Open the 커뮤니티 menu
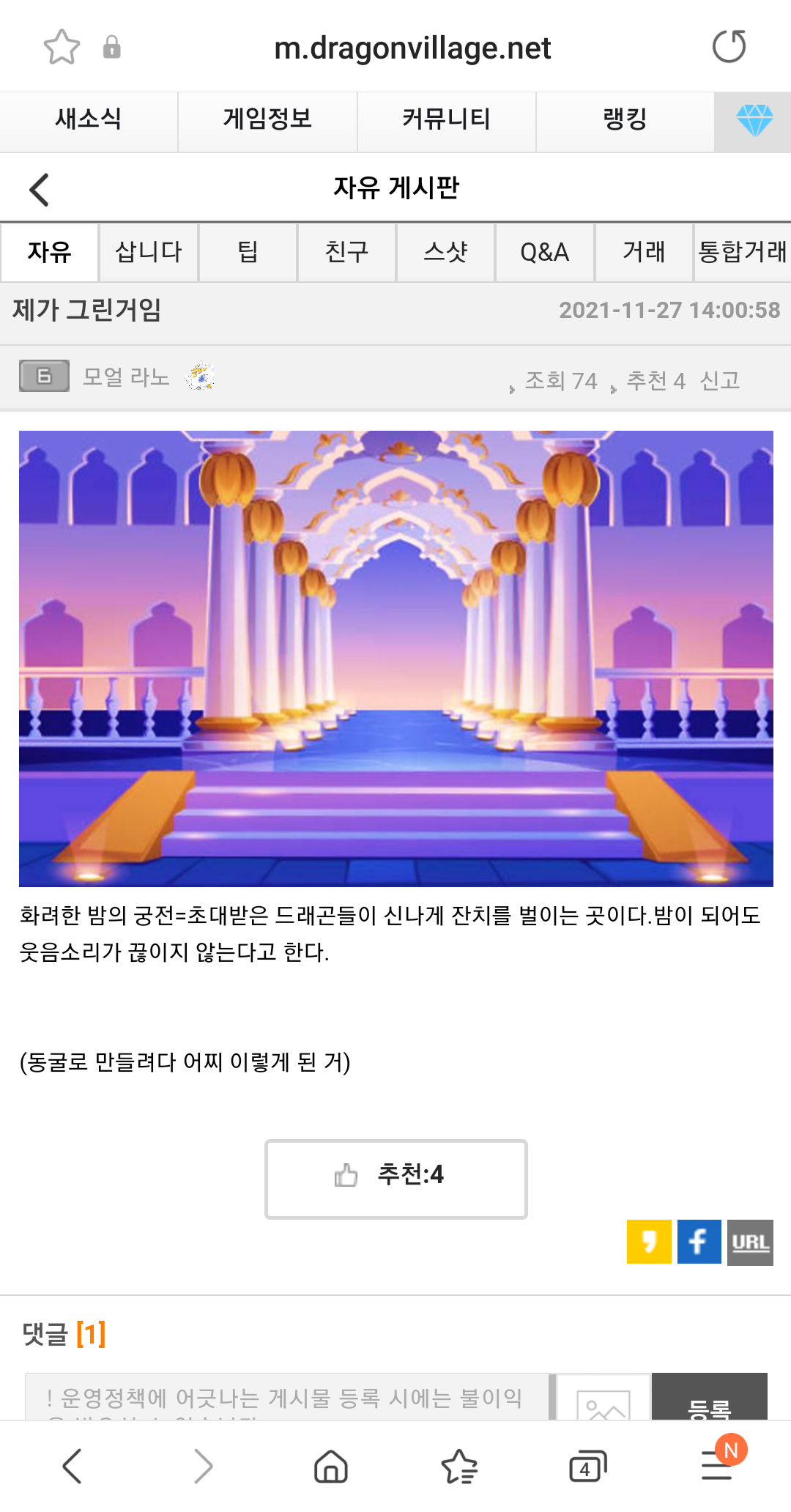This screenshot has width=791, height=1512. 446,119
